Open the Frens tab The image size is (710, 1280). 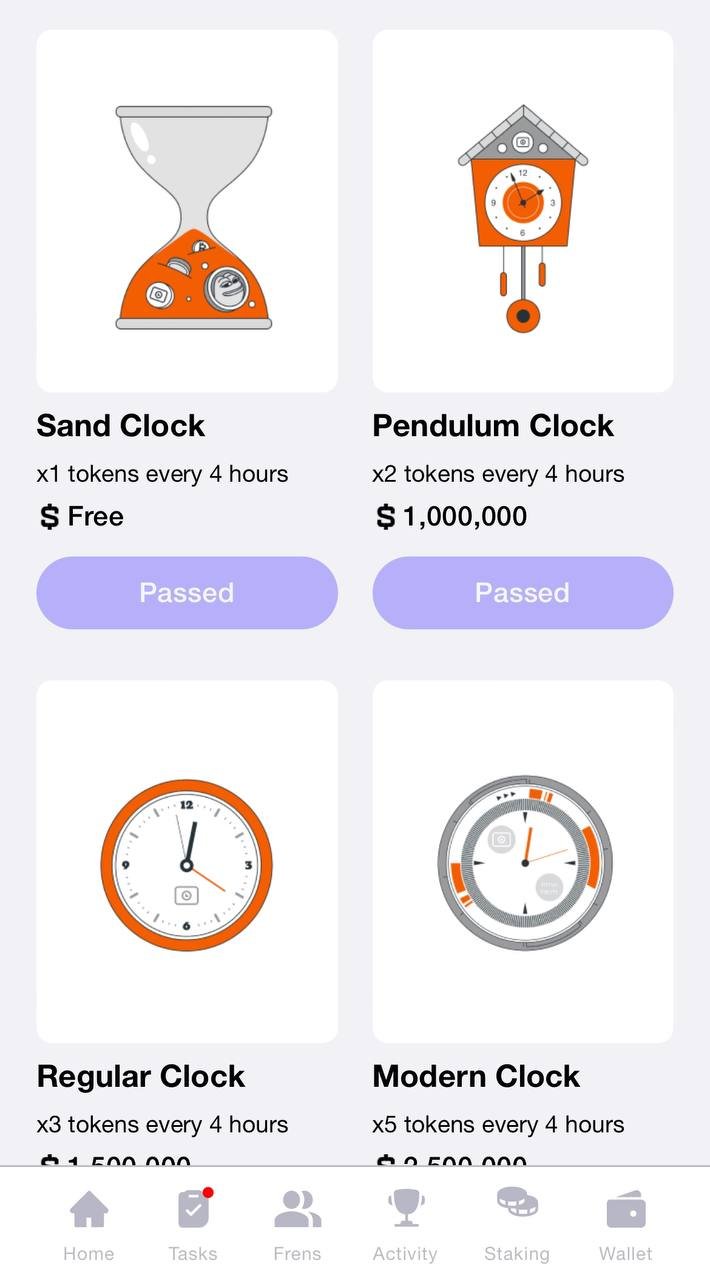click(x=297, y=1225)
